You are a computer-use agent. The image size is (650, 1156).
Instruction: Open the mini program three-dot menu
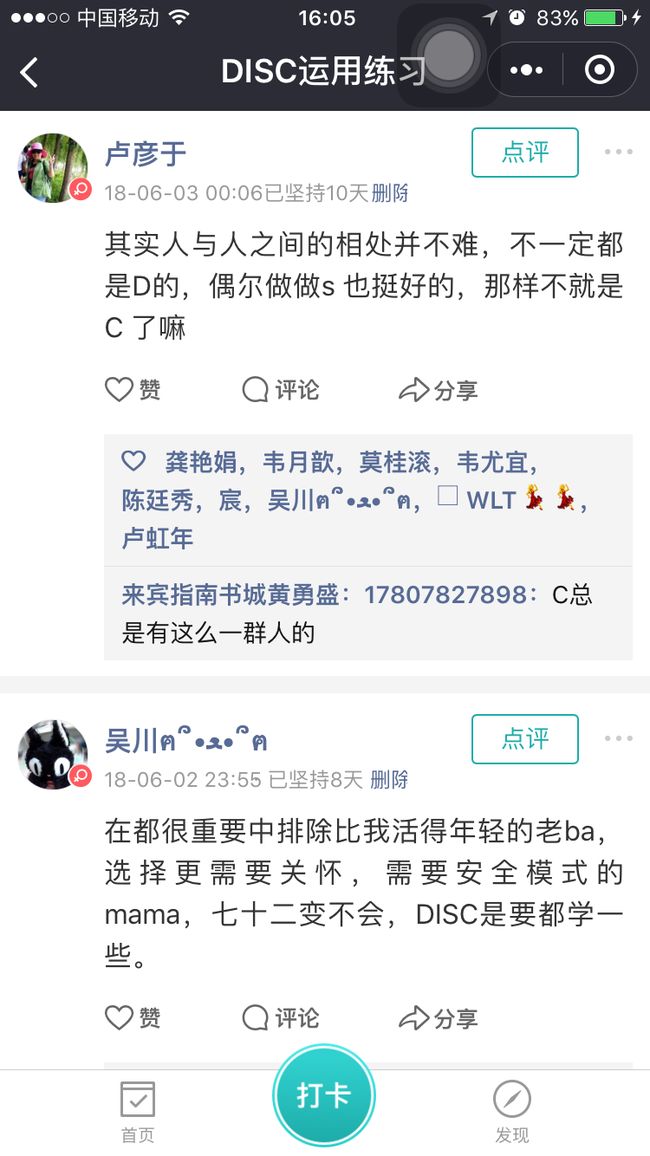point(526,70)
